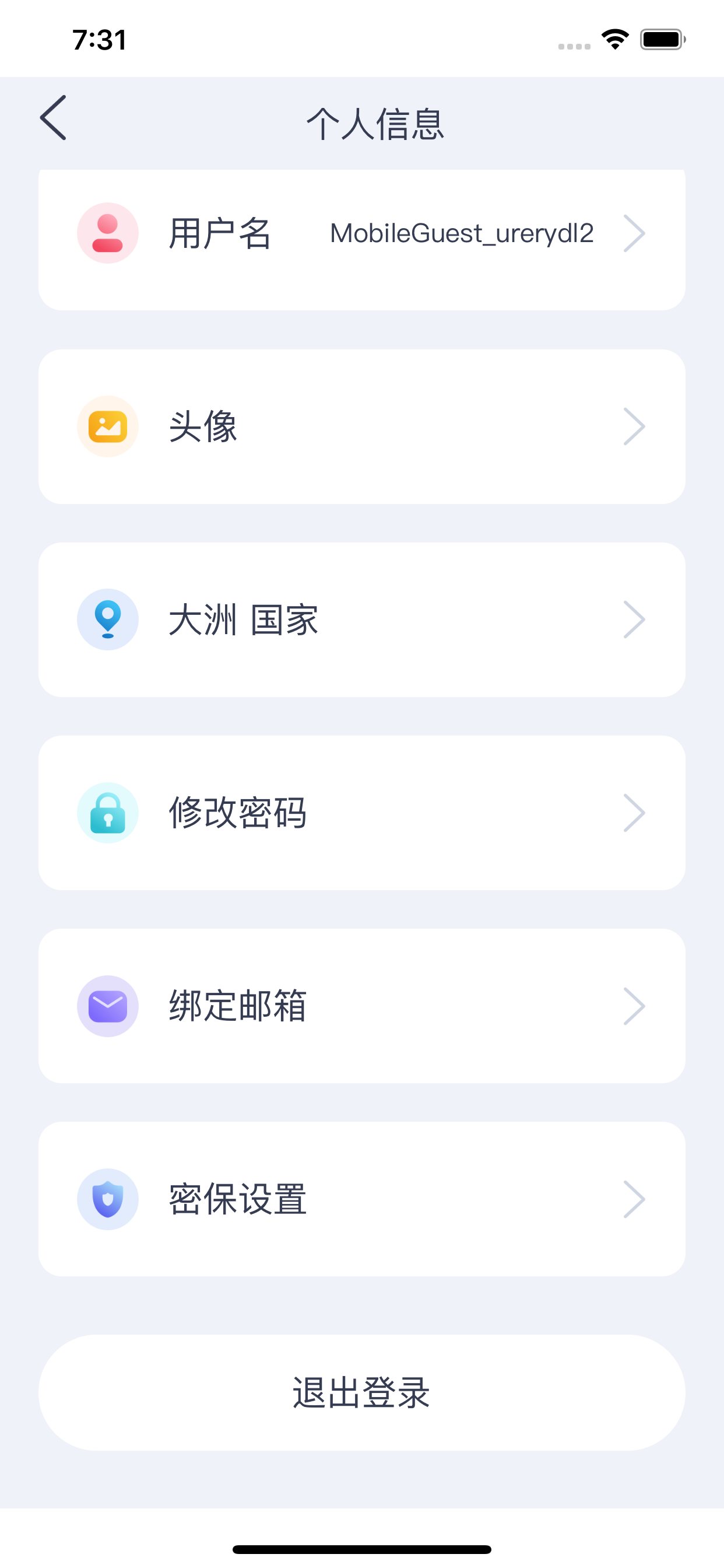Select the envelope icon next to 绑定邮箱
The image size is (724, 1568).
point(108,1006)
